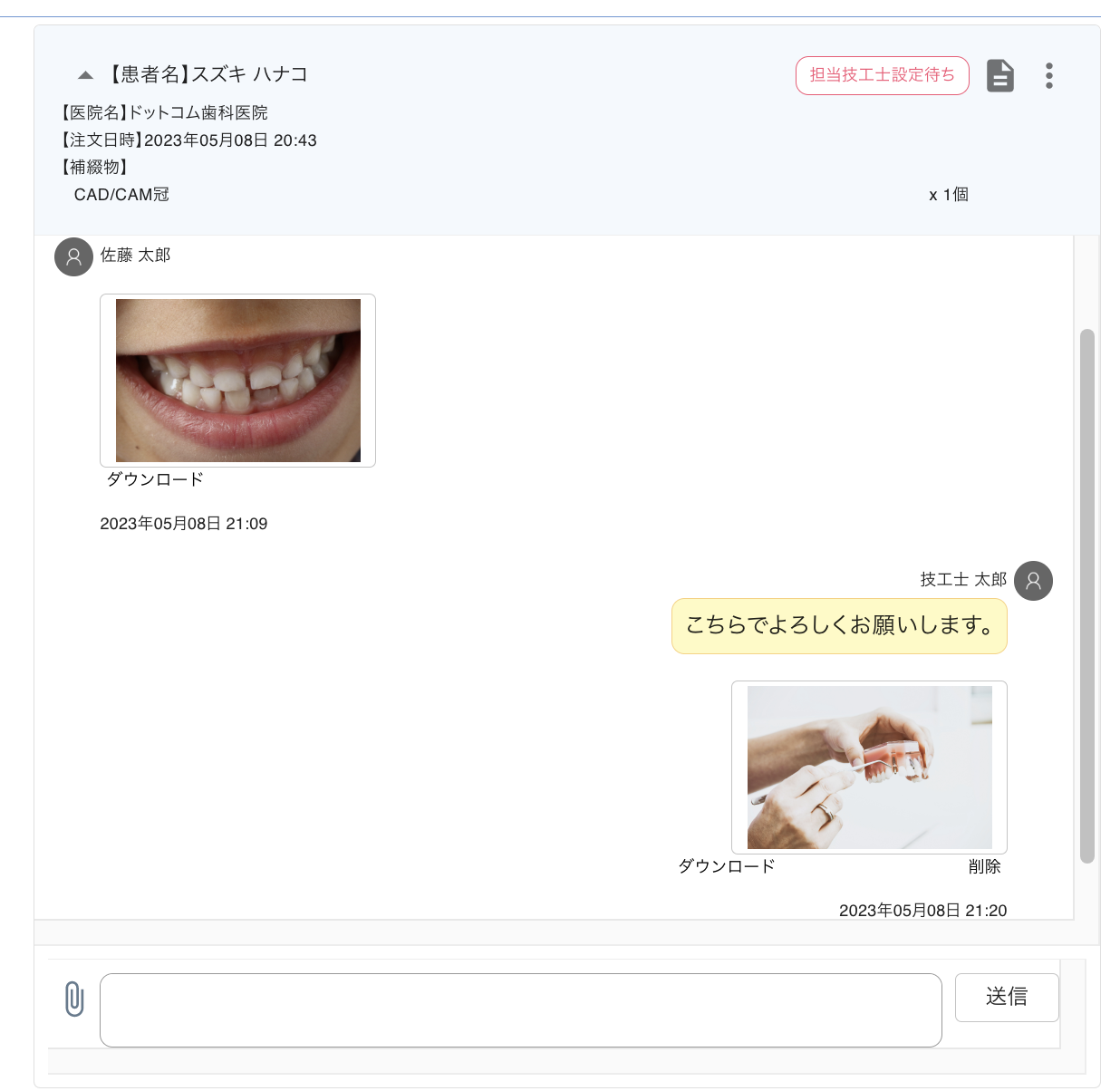Viewport: 1120px width, 1091px height.
Task: Open the teeth photo from 佐藤 太郎
Action: click(237, 381)
